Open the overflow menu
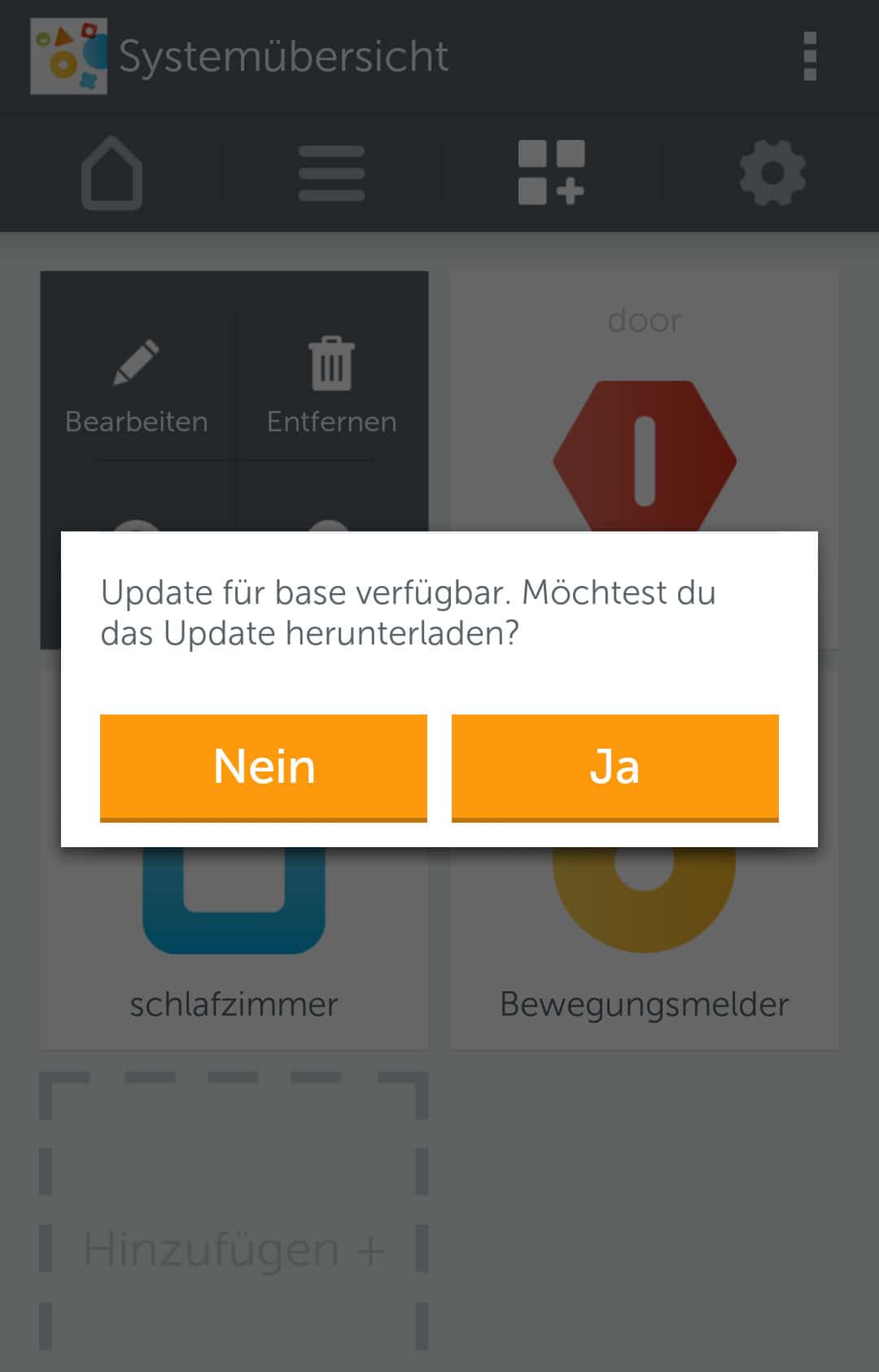Image resolution: width=879 pixels, height=1372 pixels. [809, 56]
